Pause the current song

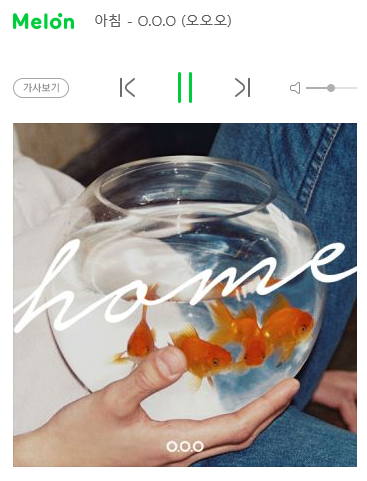185,87
